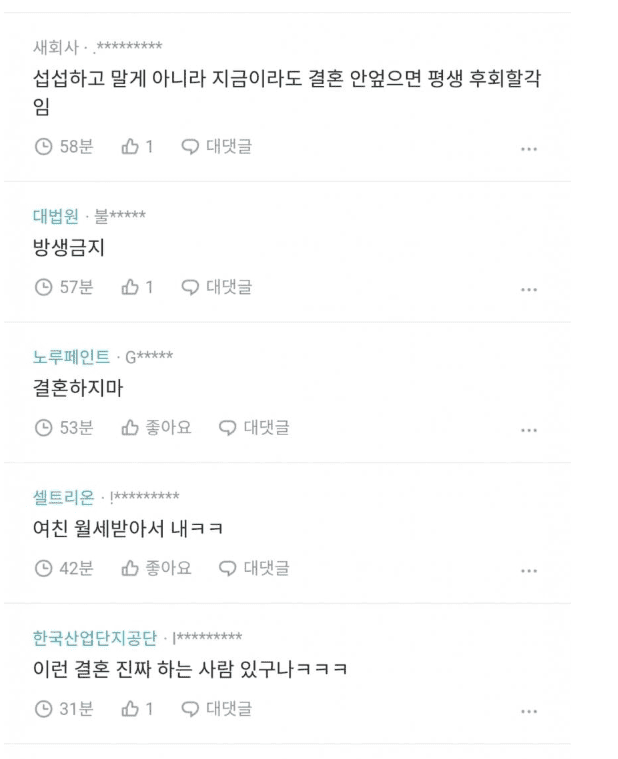Reply to the 결혼하지마 comment
Viewport: 618px width, 759px height.
pos(254,428)
